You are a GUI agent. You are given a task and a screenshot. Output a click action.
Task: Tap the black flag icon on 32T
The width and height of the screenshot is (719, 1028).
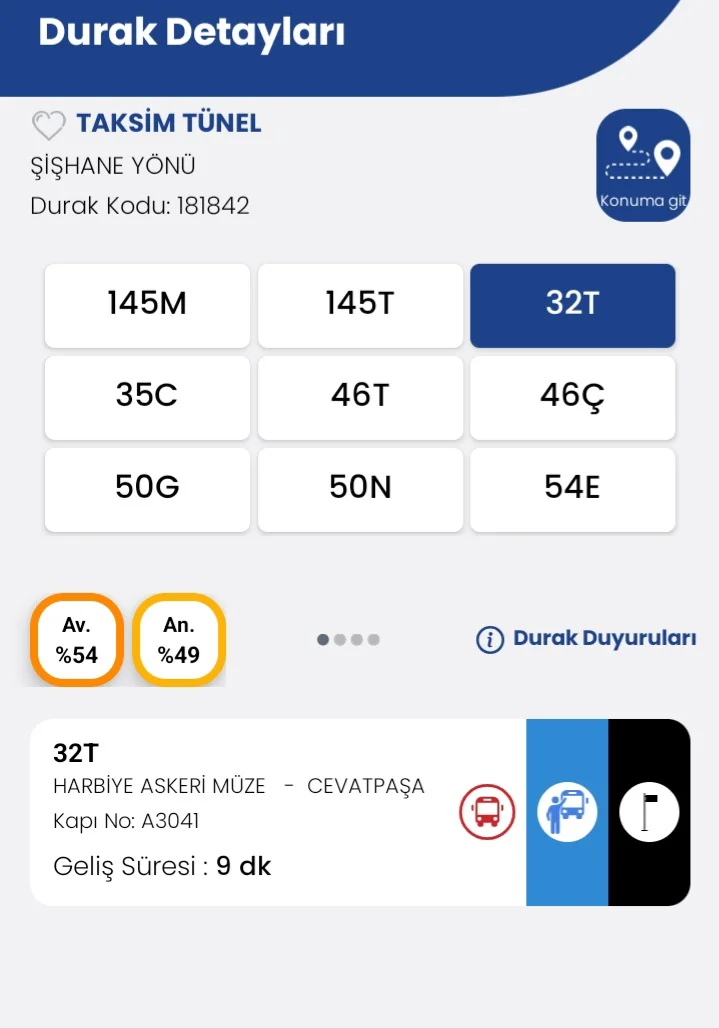click(649, 812)
